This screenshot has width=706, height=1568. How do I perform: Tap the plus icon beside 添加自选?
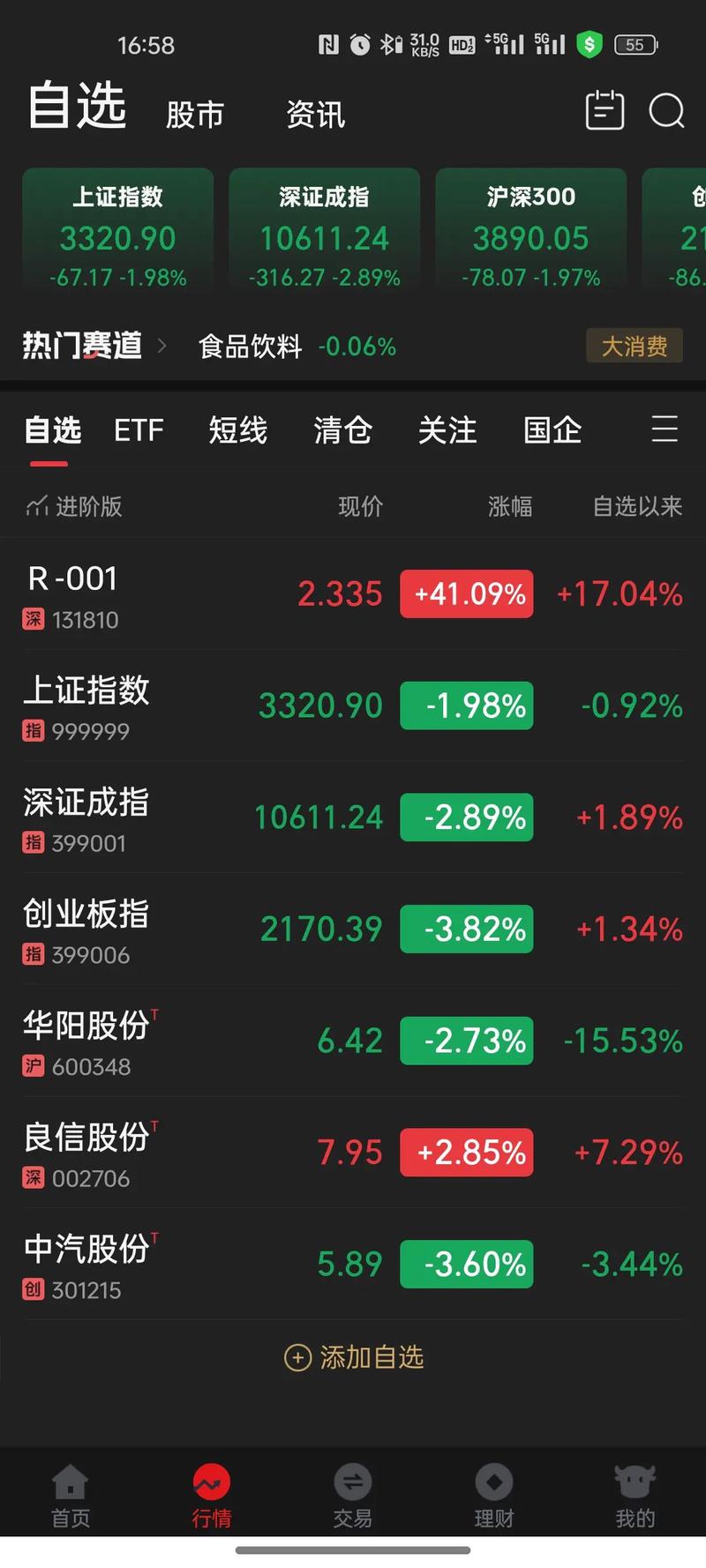click(x=297, y=1357)
